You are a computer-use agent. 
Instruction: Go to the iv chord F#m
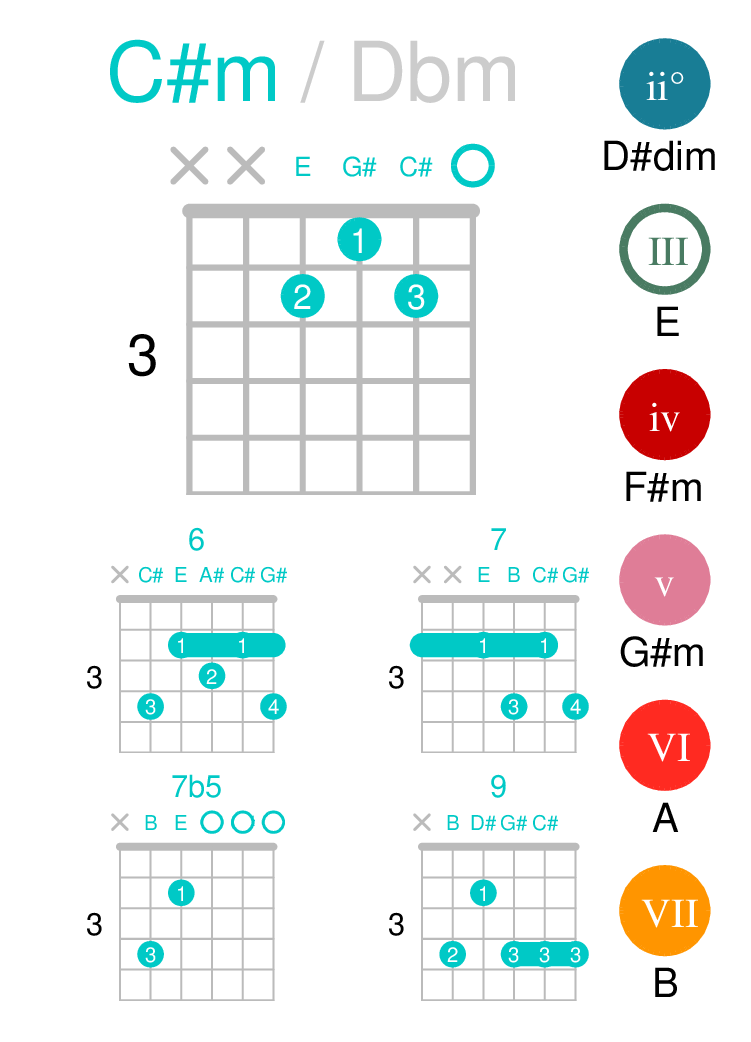click(665, 415)
